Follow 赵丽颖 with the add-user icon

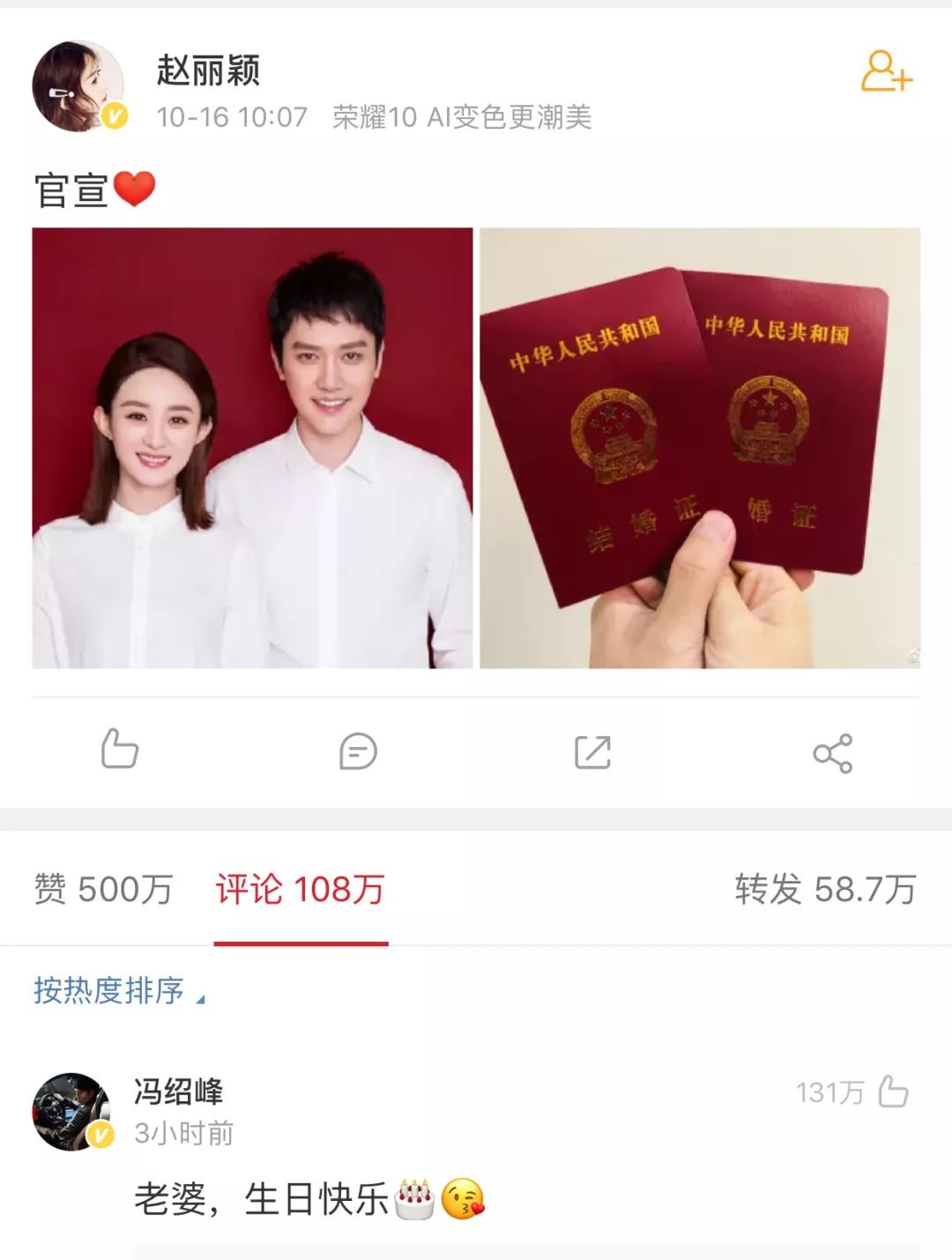coord(886,71)
